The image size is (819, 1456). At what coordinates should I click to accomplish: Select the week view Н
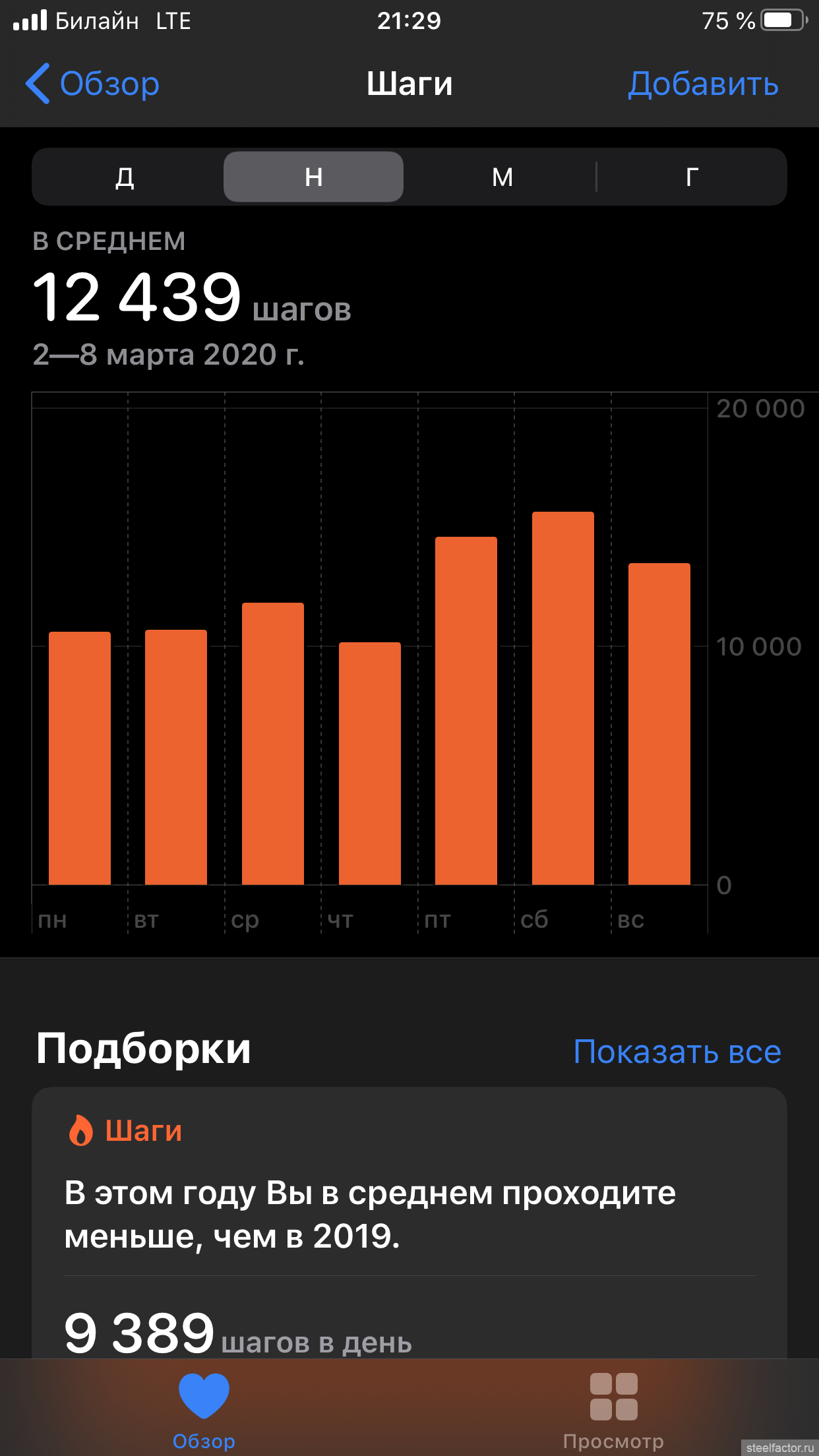[313, 177]
